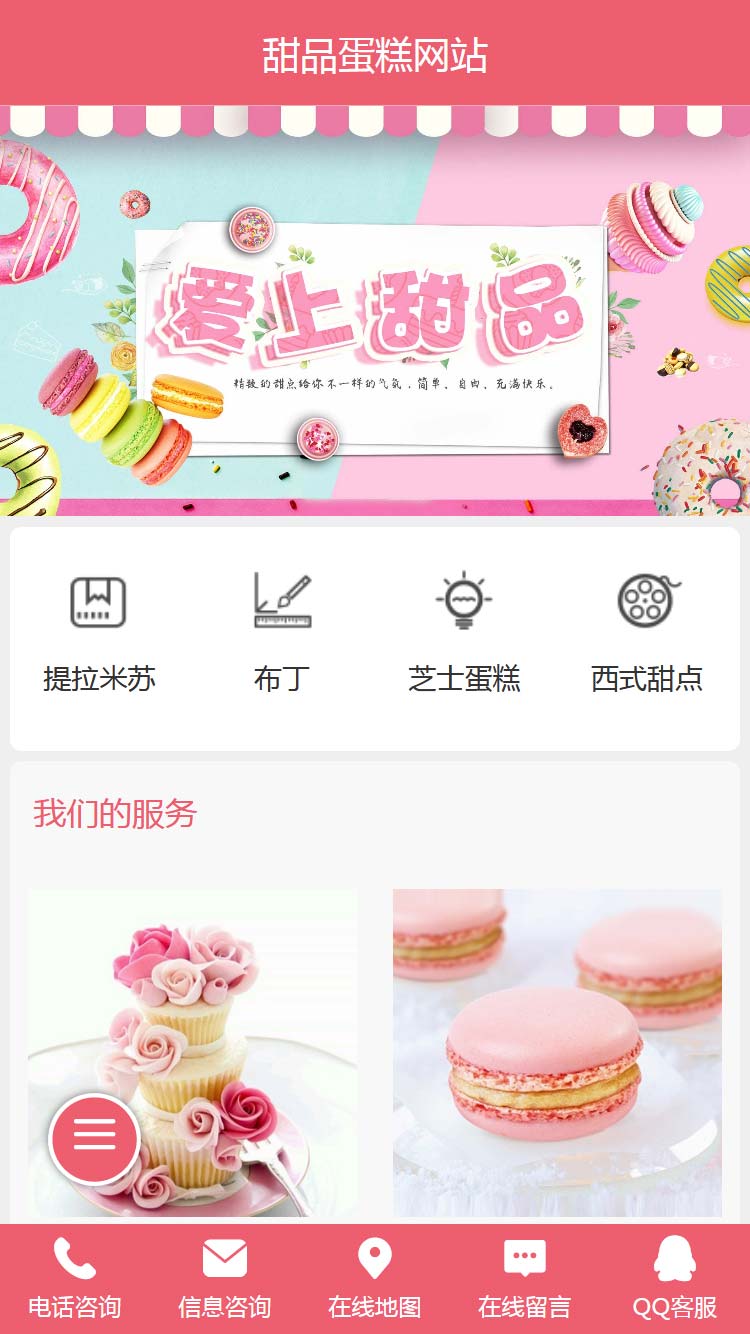Open 在线地图 for location

tap(375, 1279)
